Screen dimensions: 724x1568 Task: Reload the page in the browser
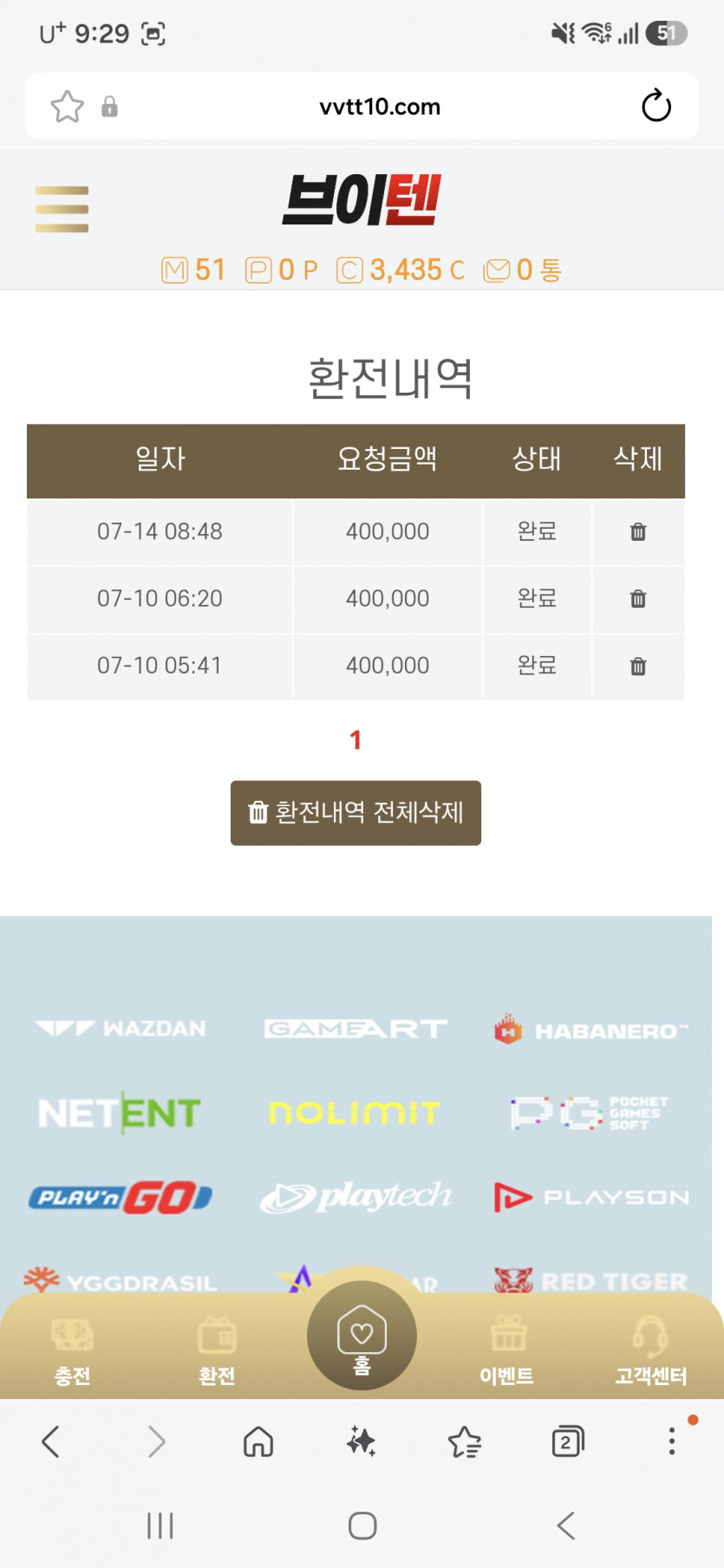[x=656, y=107]
